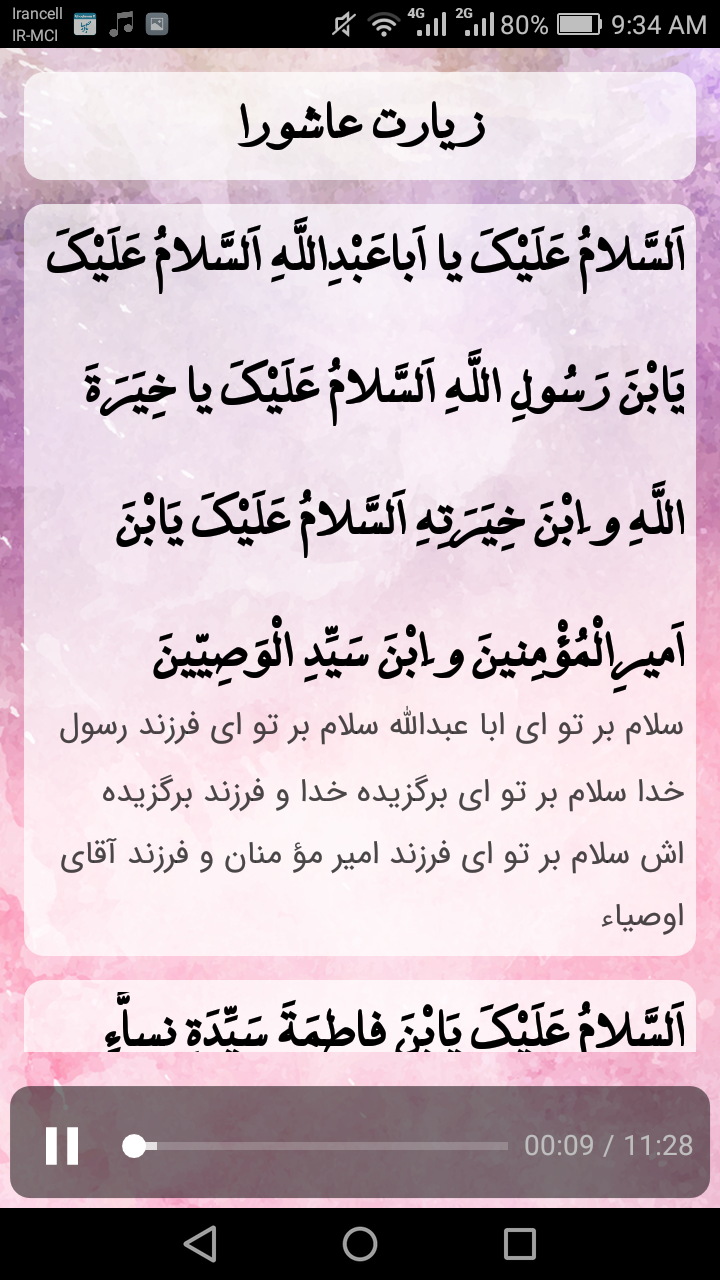The image size is (720, 1280).
Task: Go back with the system back button
Action: pos(200,1244)
